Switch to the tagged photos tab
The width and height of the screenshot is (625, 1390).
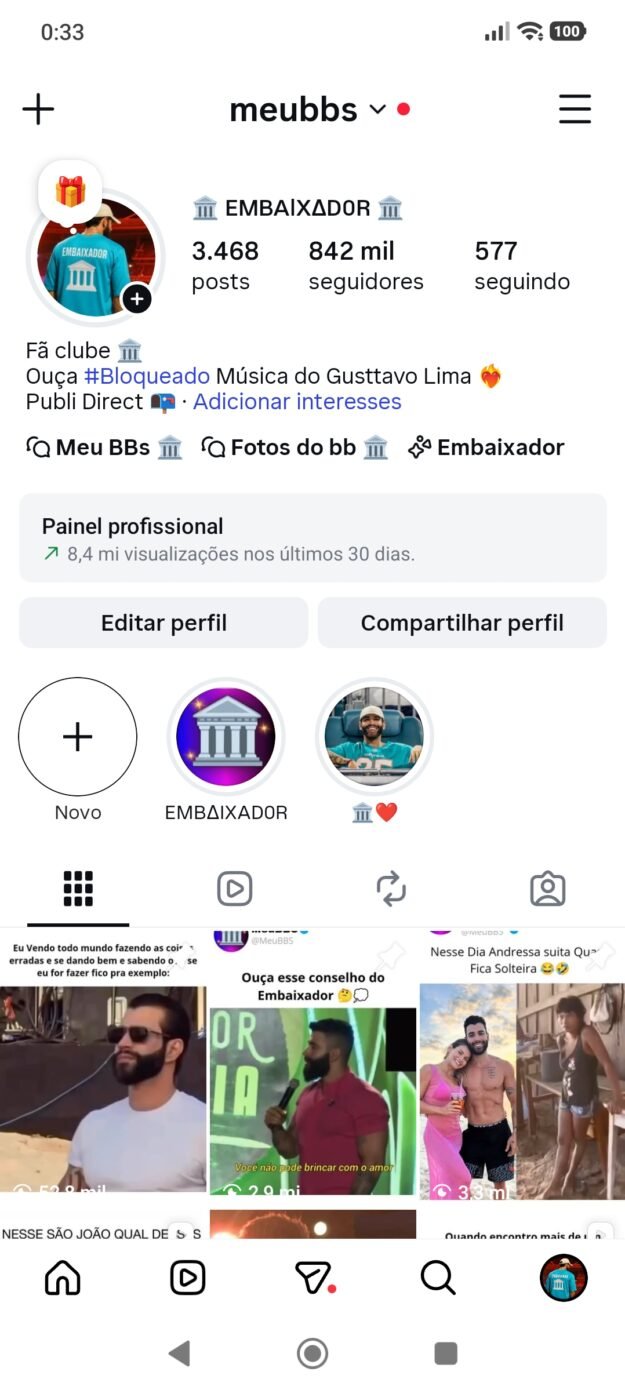click(x=547, y=889)
